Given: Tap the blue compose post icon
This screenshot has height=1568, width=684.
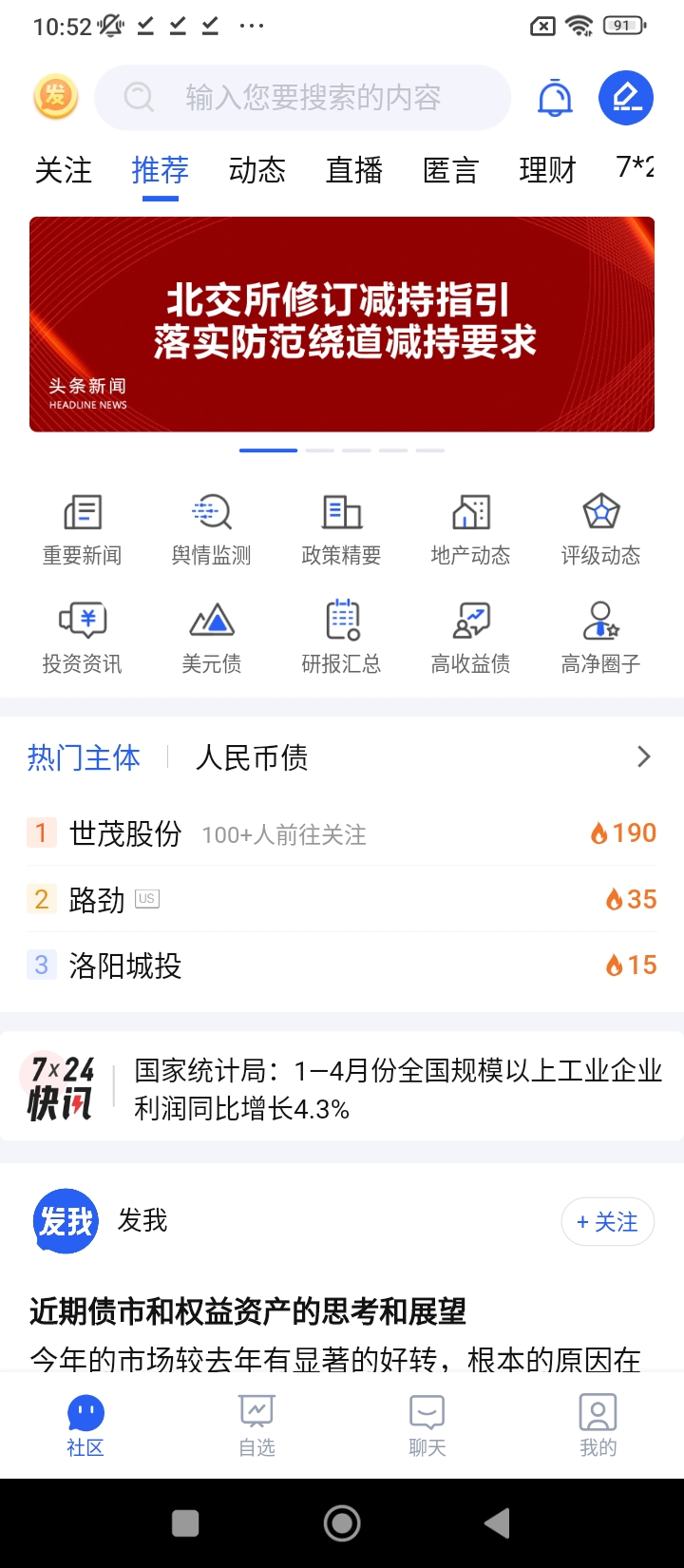Looking at the screenshot, I should 626,98.
